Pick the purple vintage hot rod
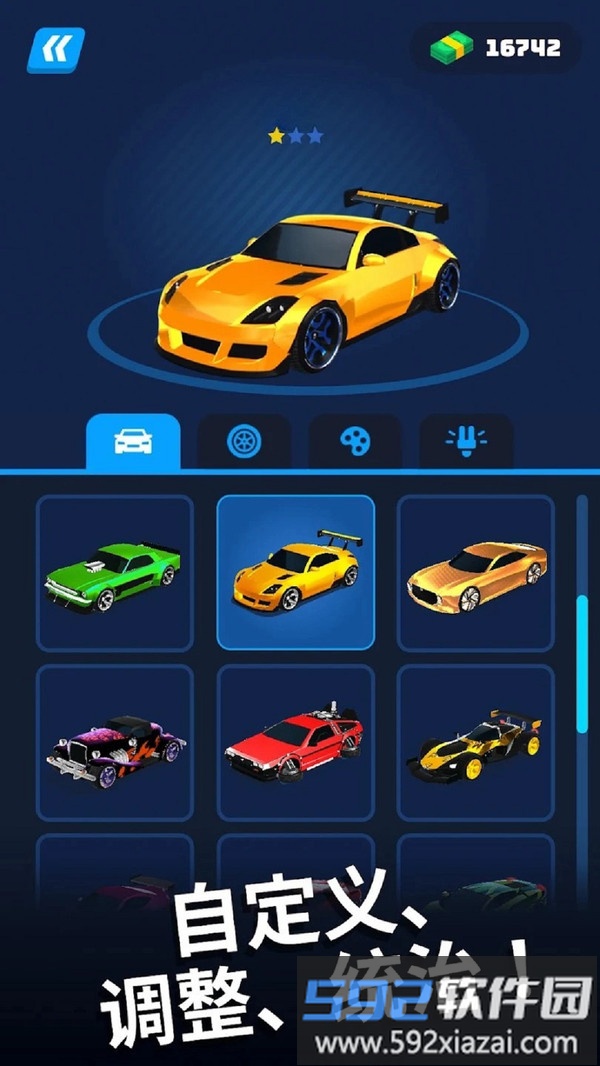This screenshot has width=600, height=1066. click(x=115, y=743)
